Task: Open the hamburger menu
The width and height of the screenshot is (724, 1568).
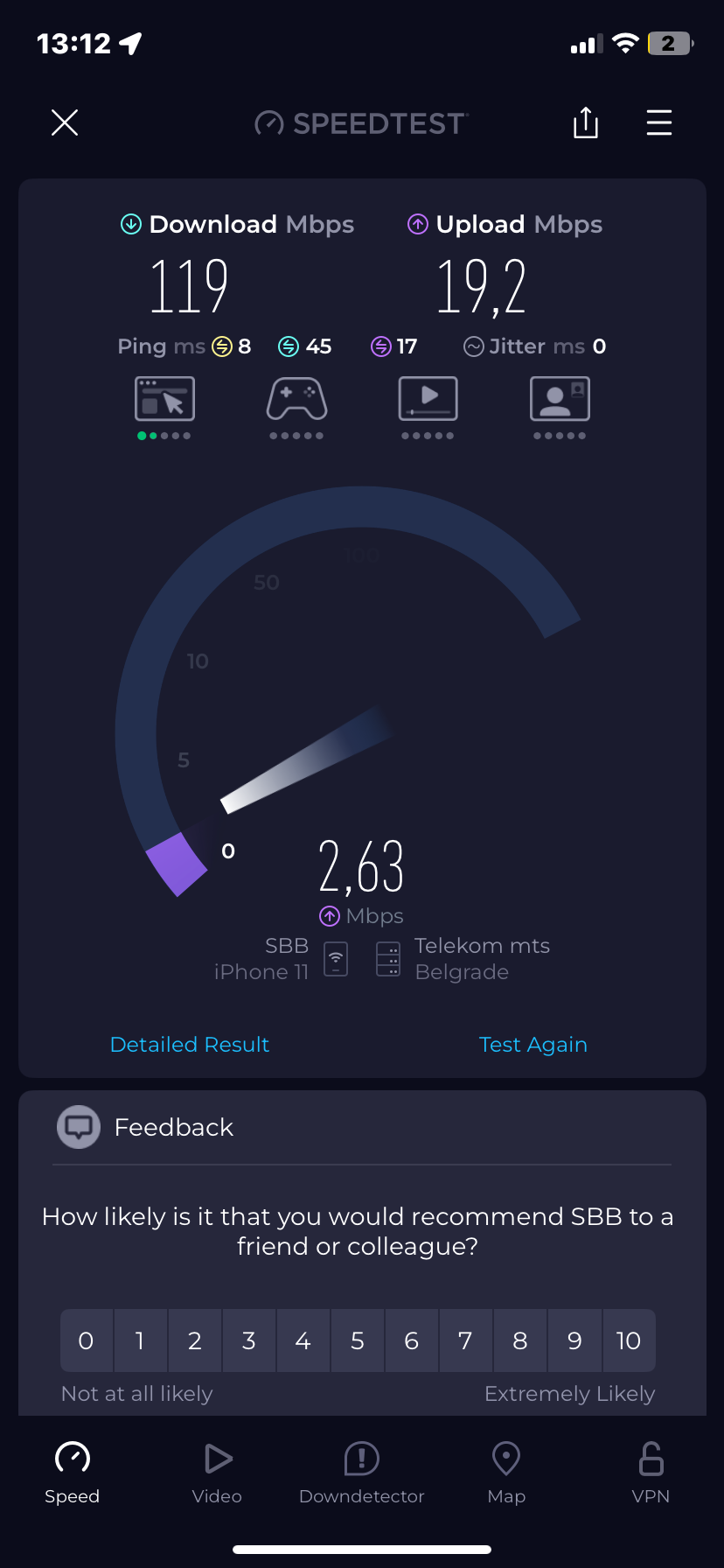Action: (x=658, y=123)
